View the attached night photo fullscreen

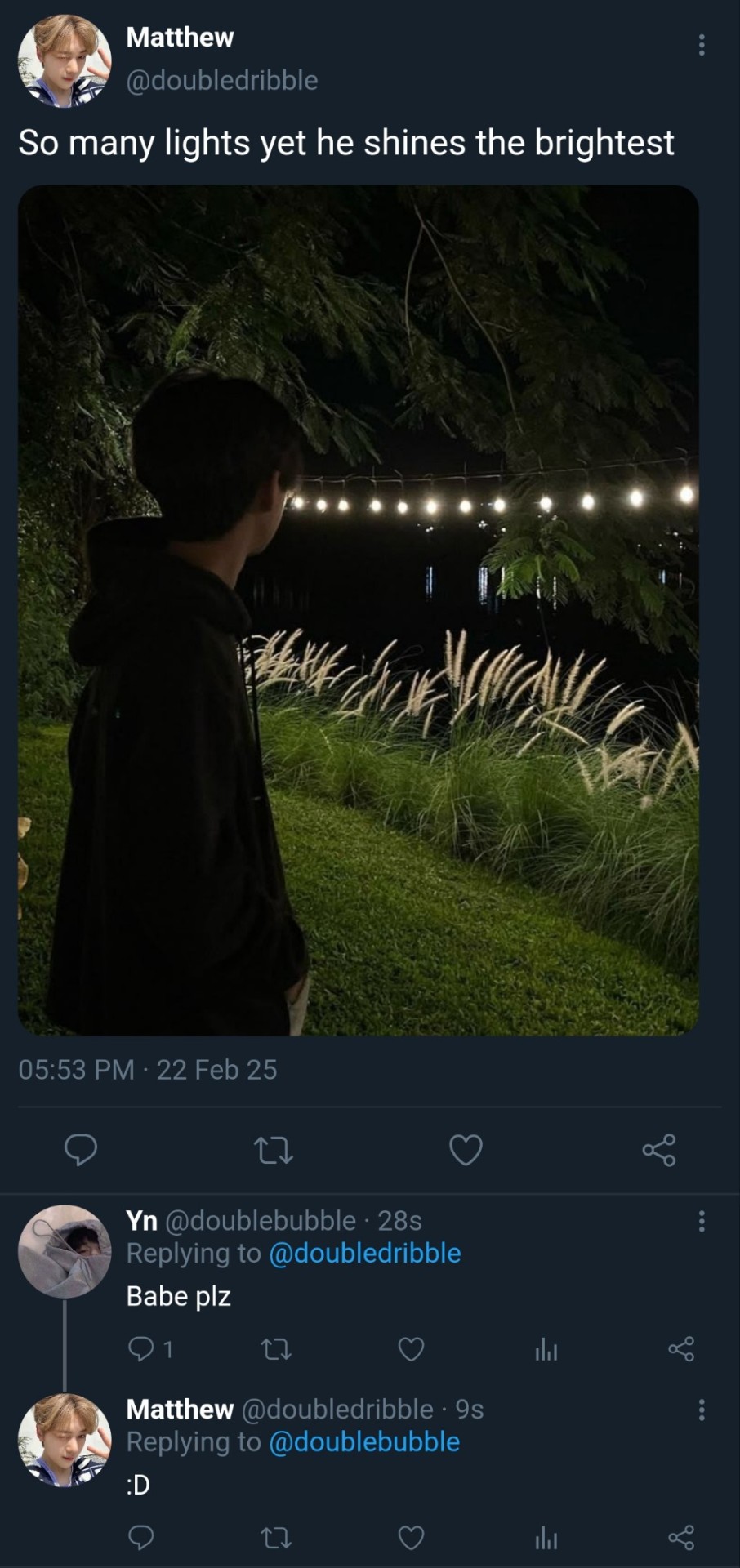(x=358, y=610)
